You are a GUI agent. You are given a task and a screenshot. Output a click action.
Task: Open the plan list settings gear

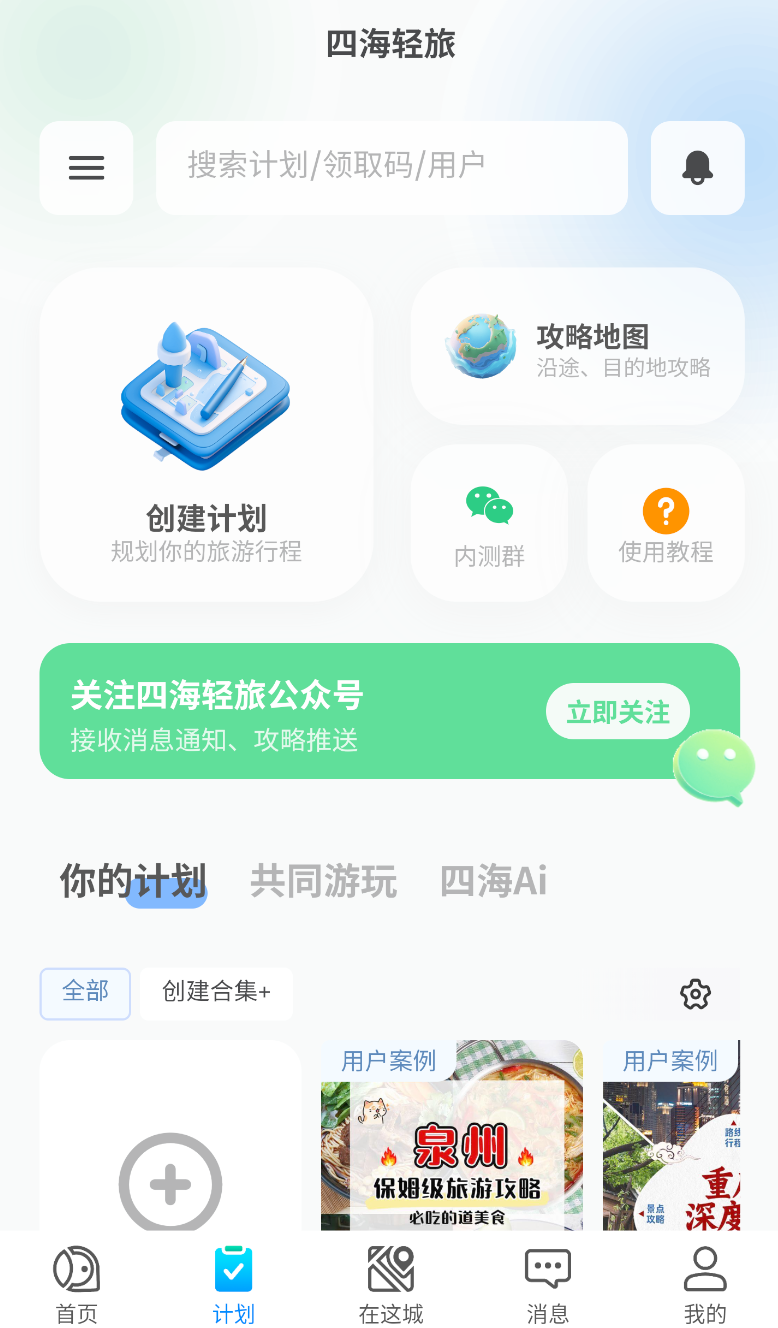tap(695, 994)
